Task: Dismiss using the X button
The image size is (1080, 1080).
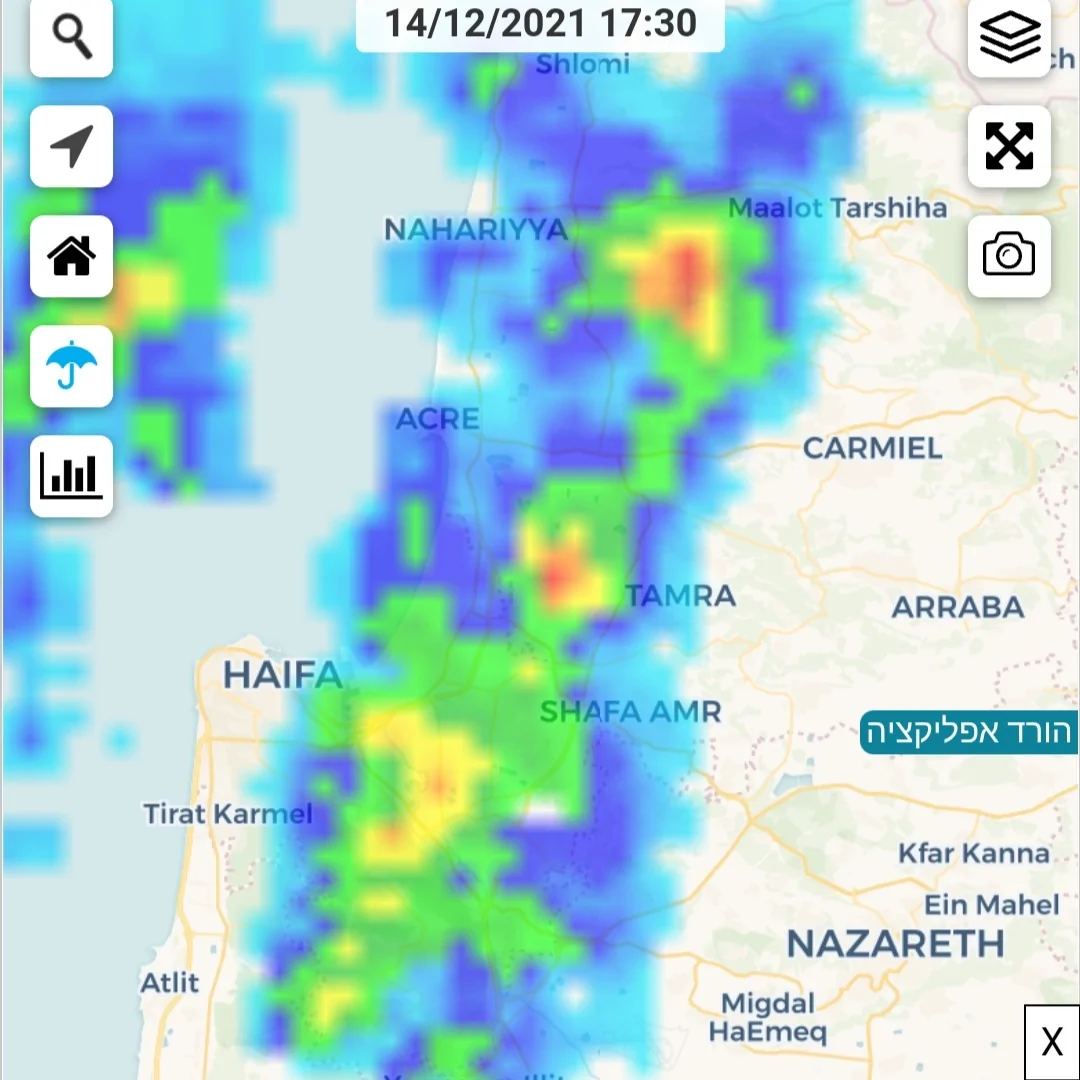Action: coord(1052,1042)
